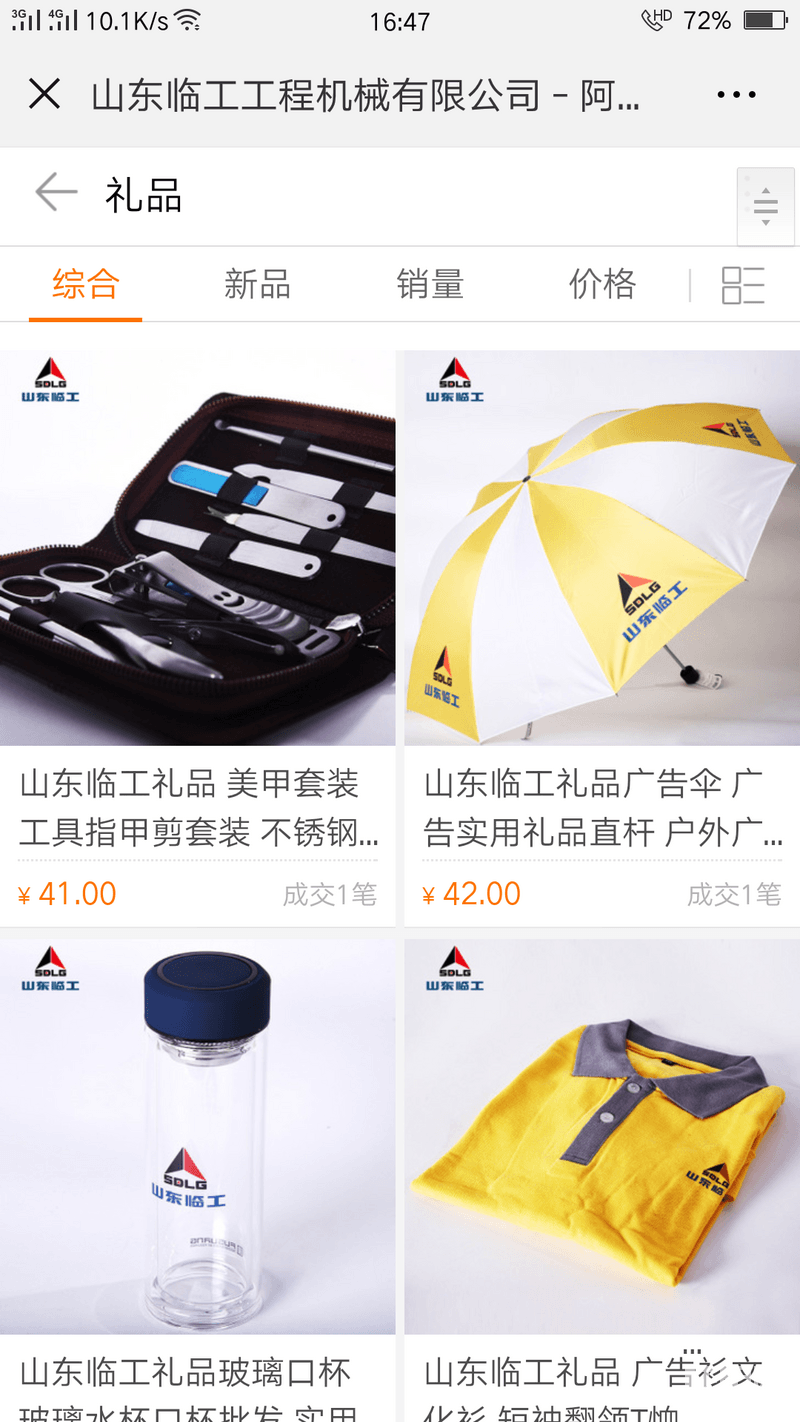This screenshot has height=1422, width=800.
Task: Open the sort handle dropdown at right
Action: coord(765,206)
